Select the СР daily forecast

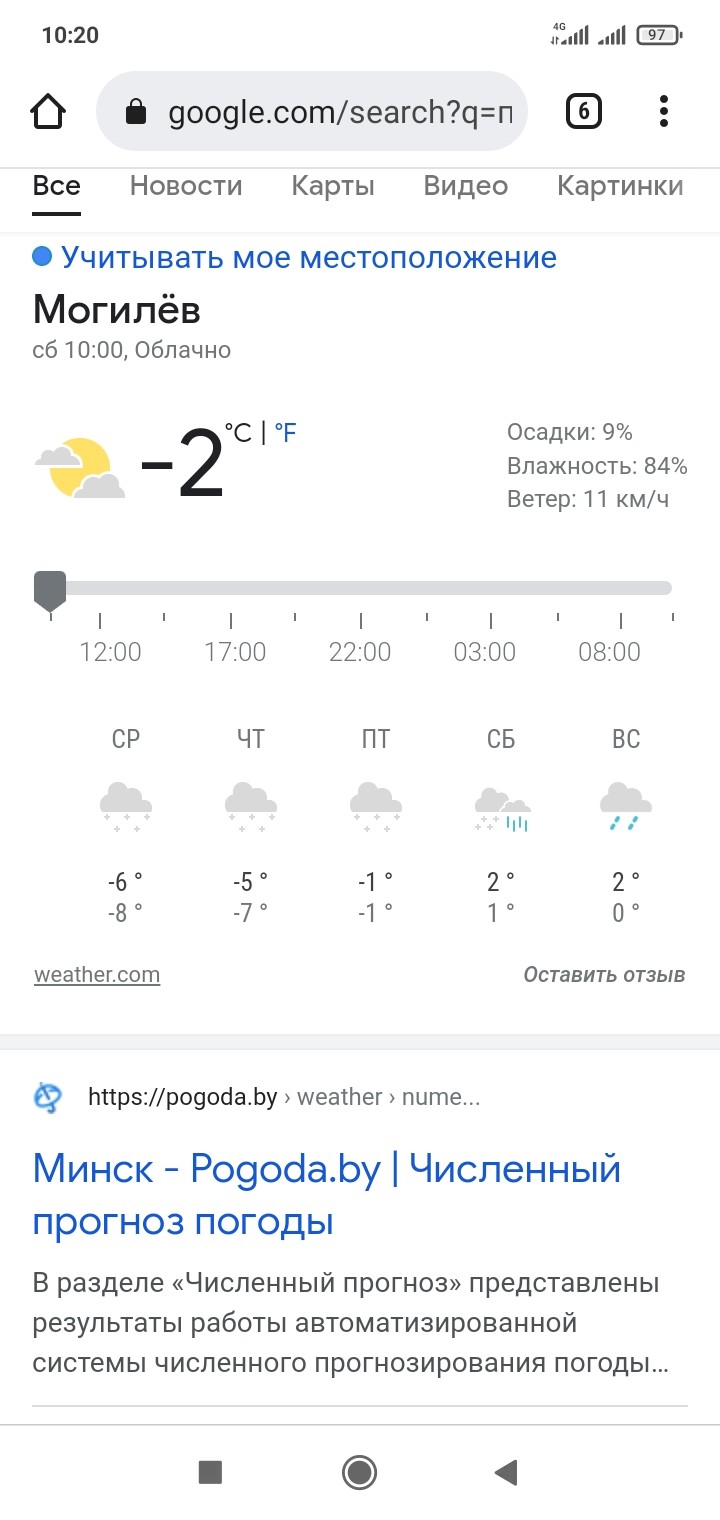[x=126, y=825]
